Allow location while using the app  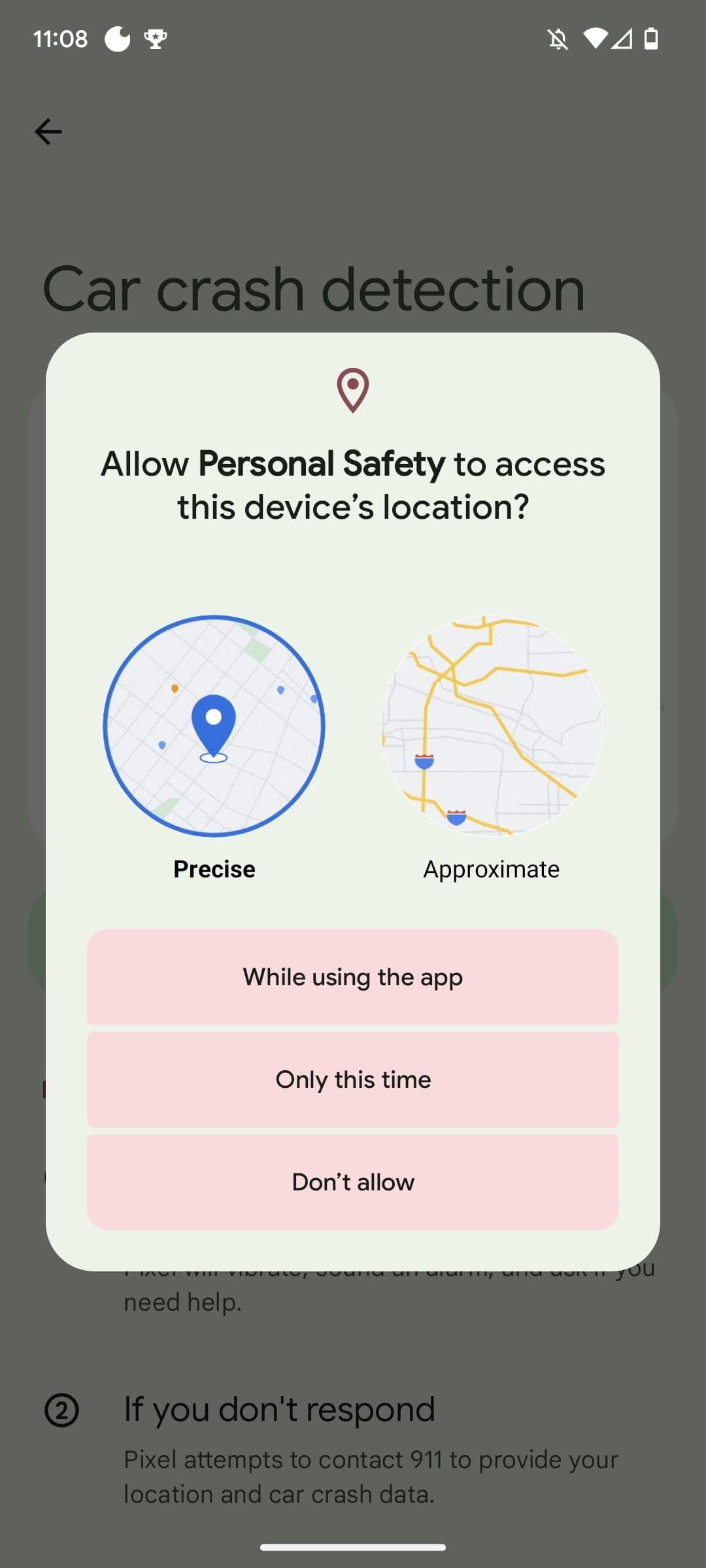tap(353, 977)
